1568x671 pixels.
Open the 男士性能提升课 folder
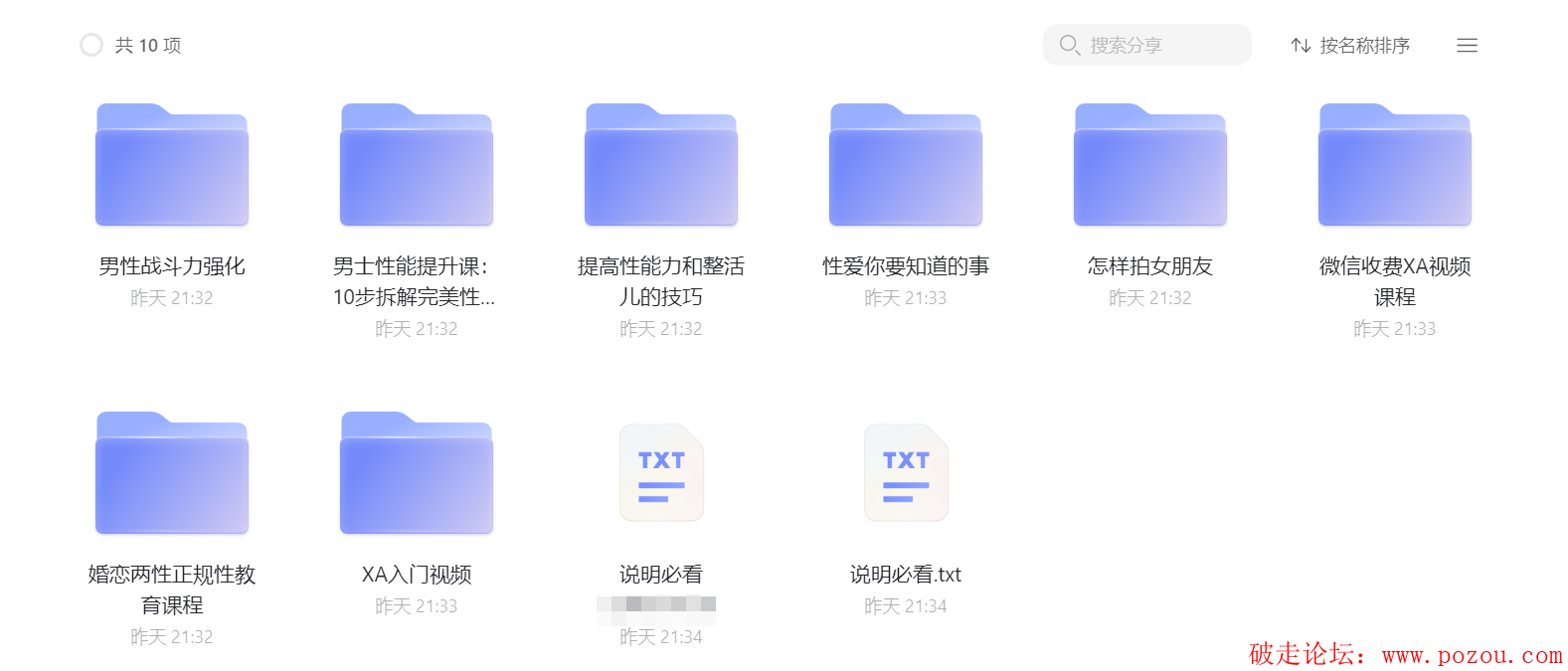[x=417, y=166]
